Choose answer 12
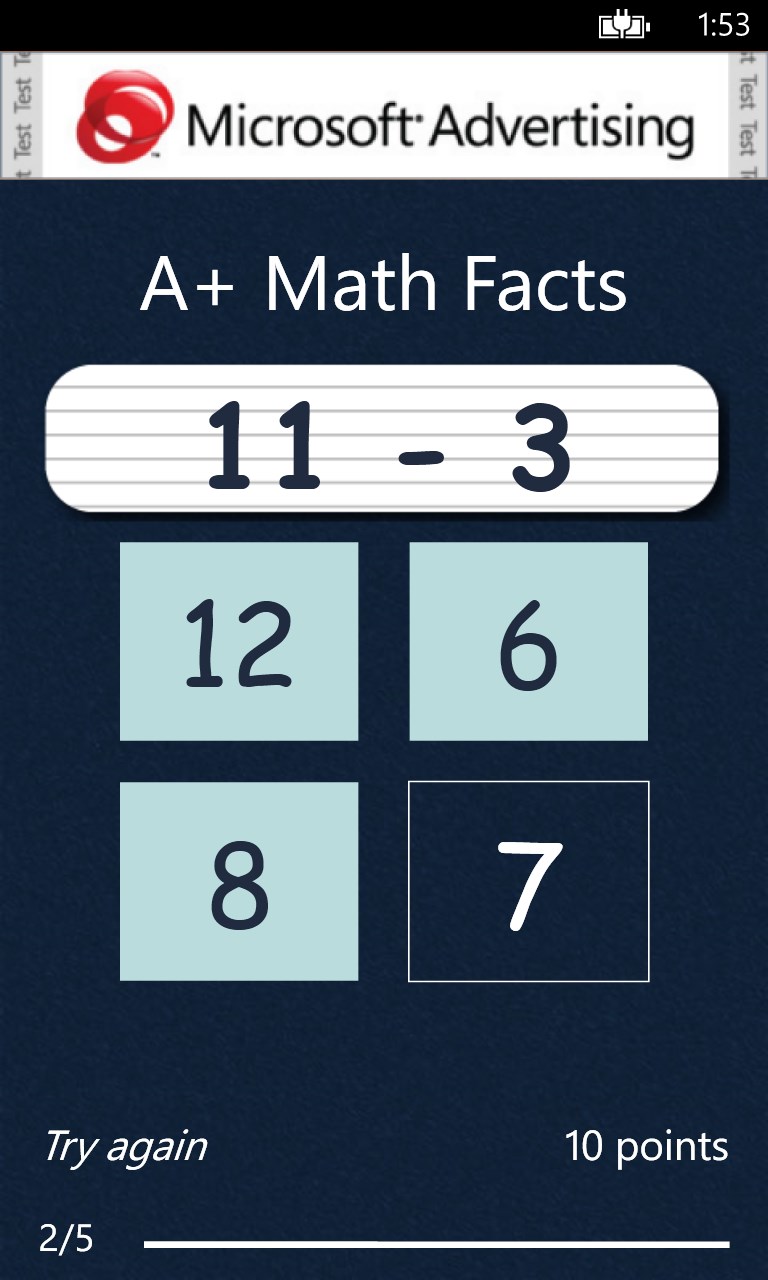The image size is (768, 1280). [239, 641]
